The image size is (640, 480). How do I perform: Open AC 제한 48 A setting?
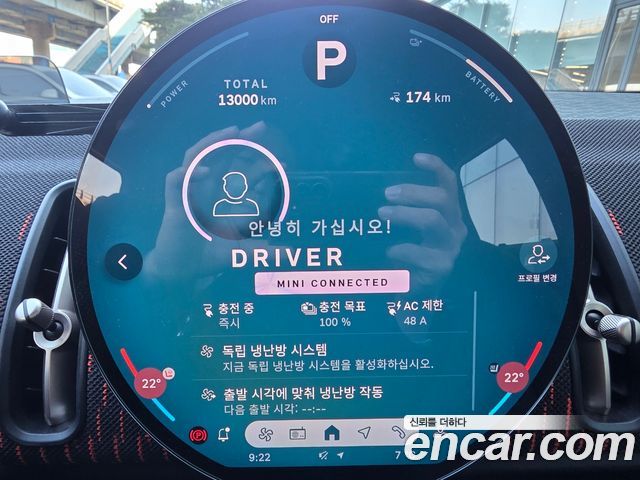tap(415, 314)
